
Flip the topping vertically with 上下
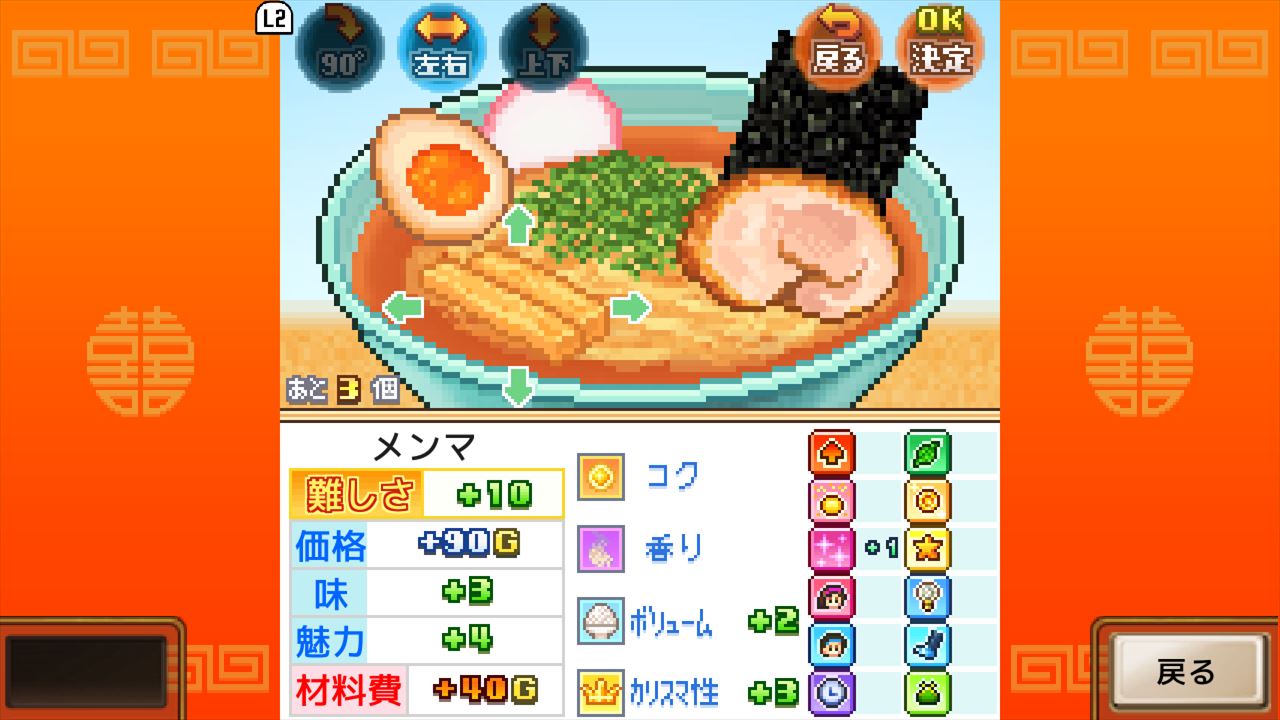point(544,47)
